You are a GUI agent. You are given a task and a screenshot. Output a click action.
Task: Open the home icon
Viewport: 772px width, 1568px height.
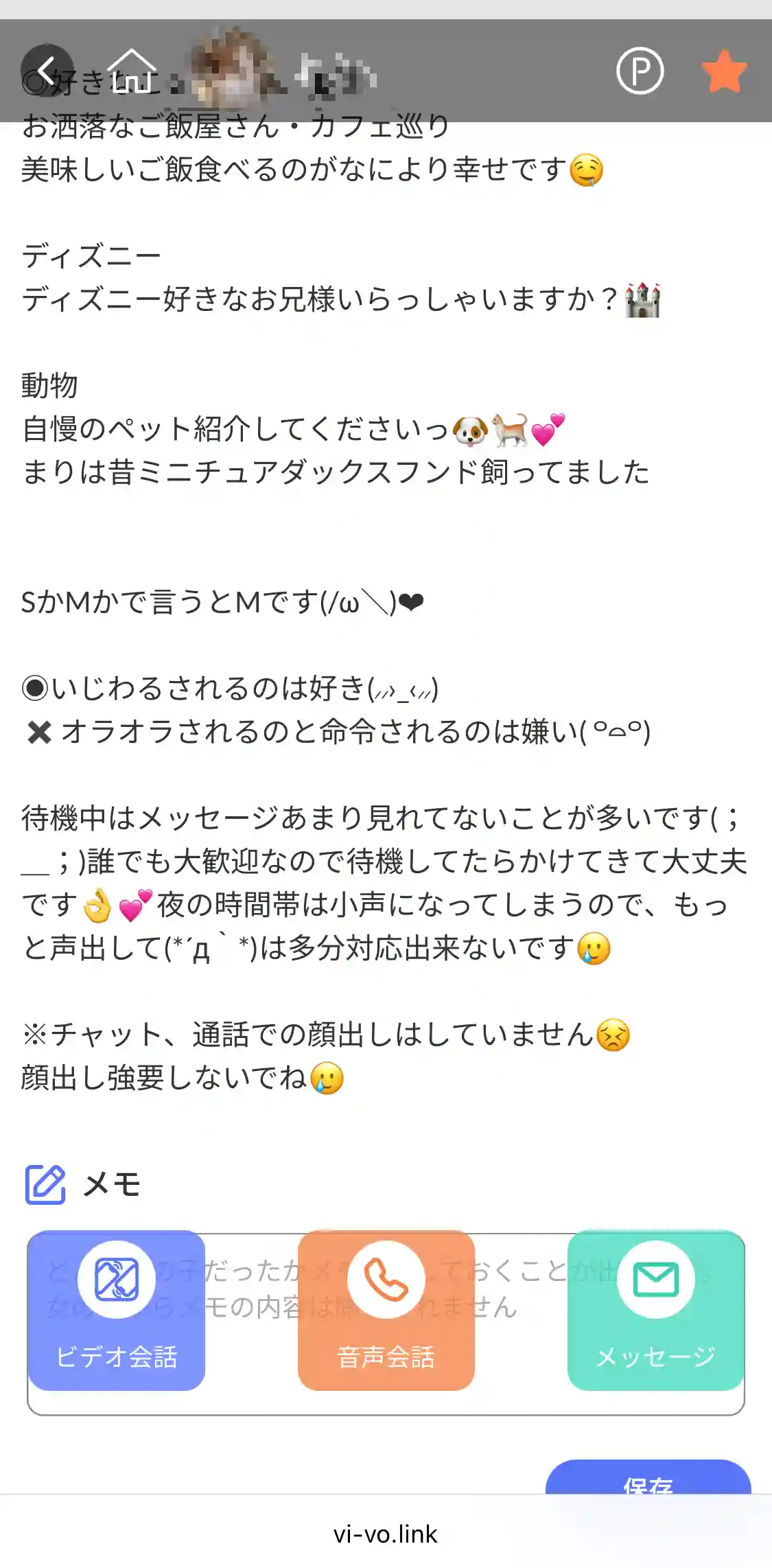(131, 71)
